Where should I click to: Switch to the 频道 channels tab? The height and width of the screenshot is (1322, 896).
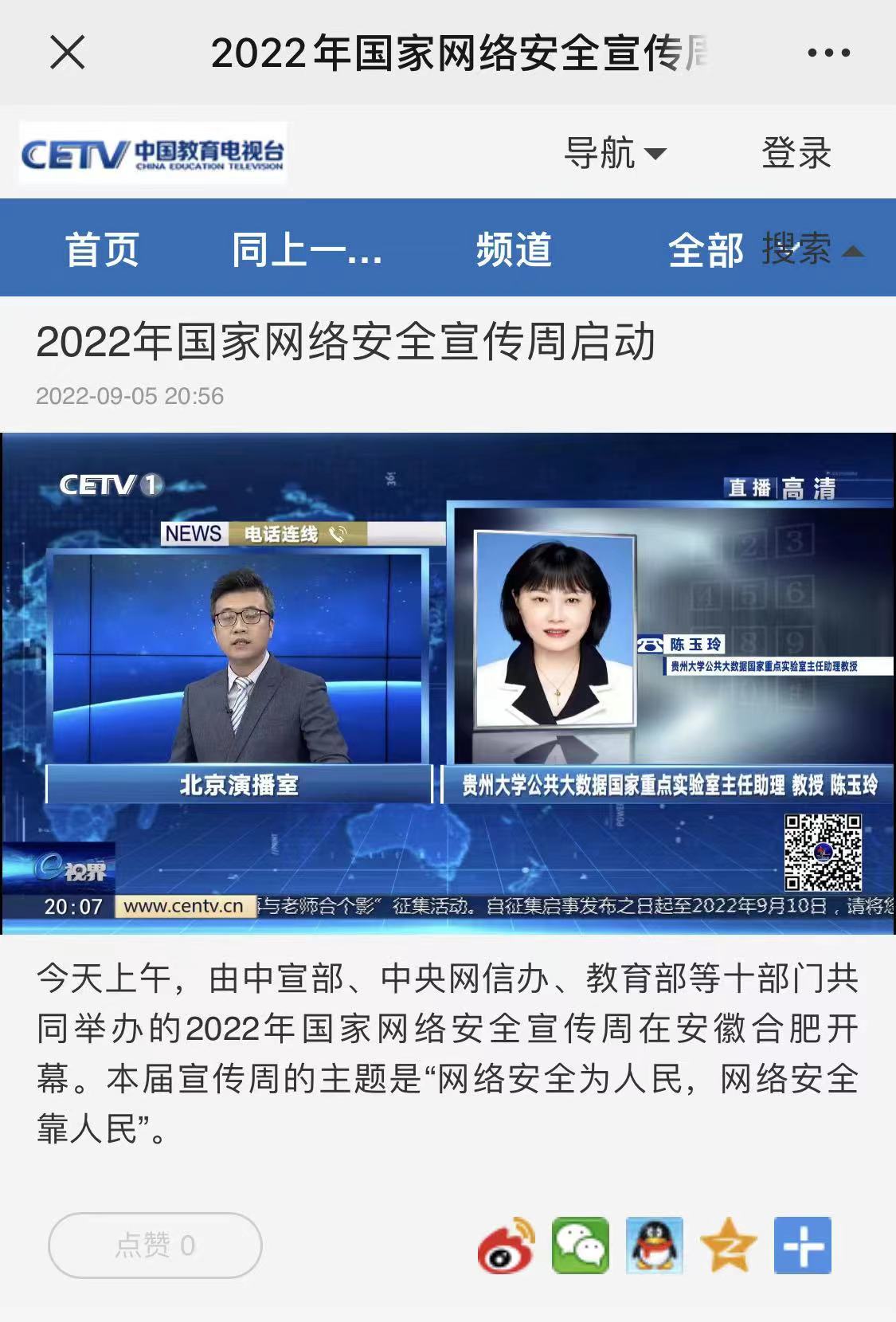click(x=514, y=249)
